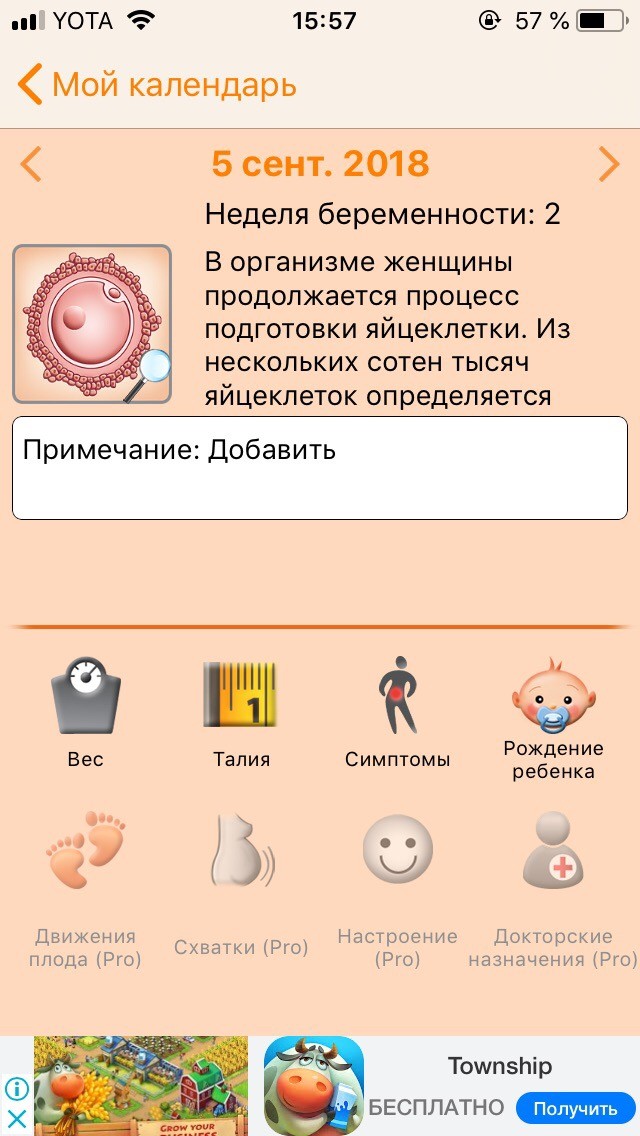The image size is (640, 1136).
Task: Open Схватки (Pro) contractions feature
Action: pos(241,885)
